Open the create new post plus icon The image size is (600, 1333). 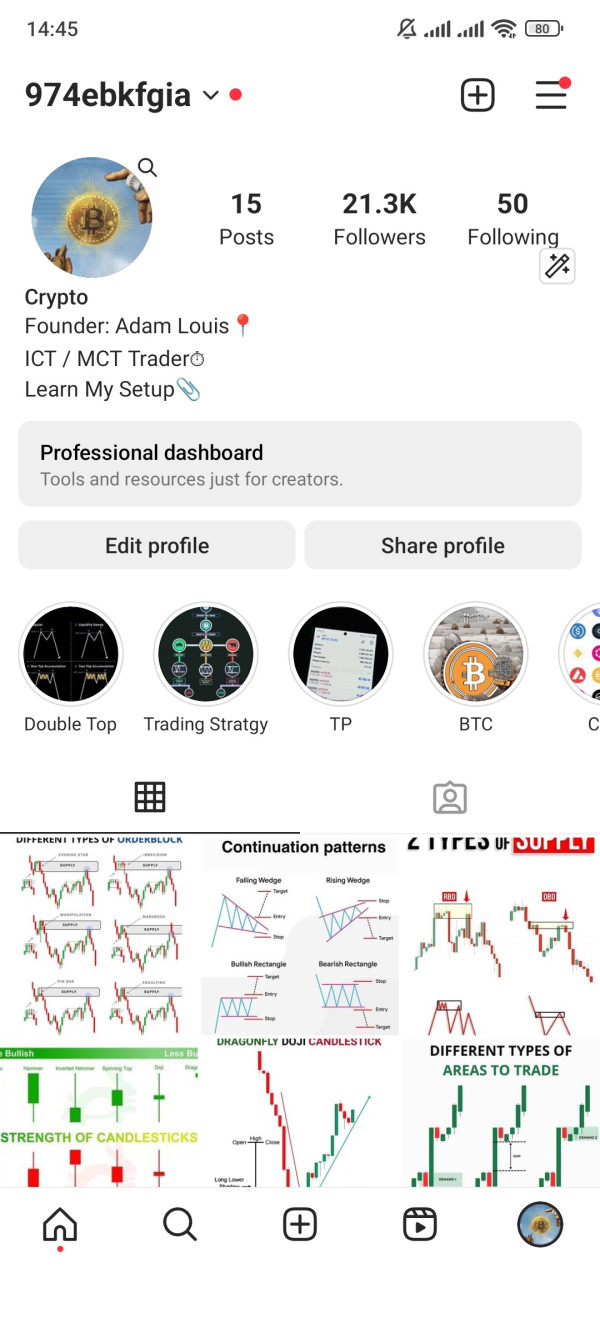(x=477, y=95)
